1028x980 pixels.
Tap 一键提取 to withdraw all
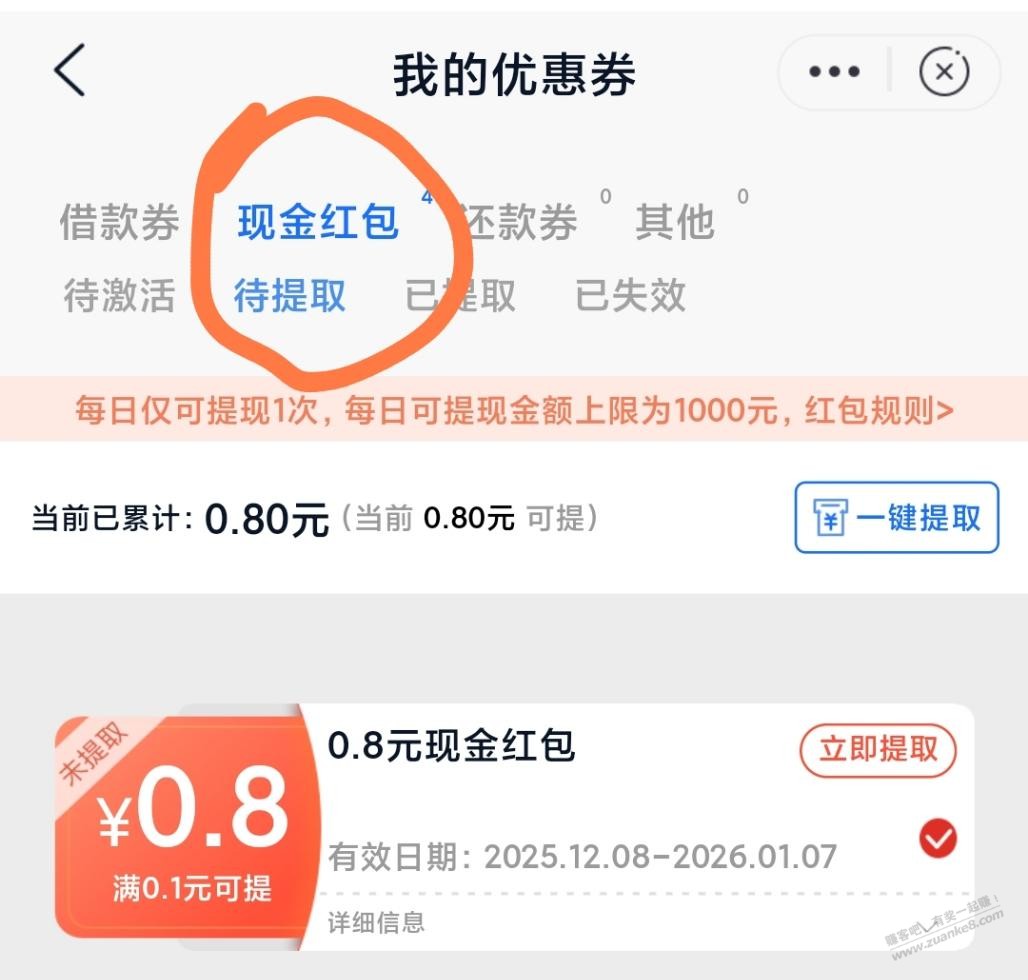pos(897,518)
